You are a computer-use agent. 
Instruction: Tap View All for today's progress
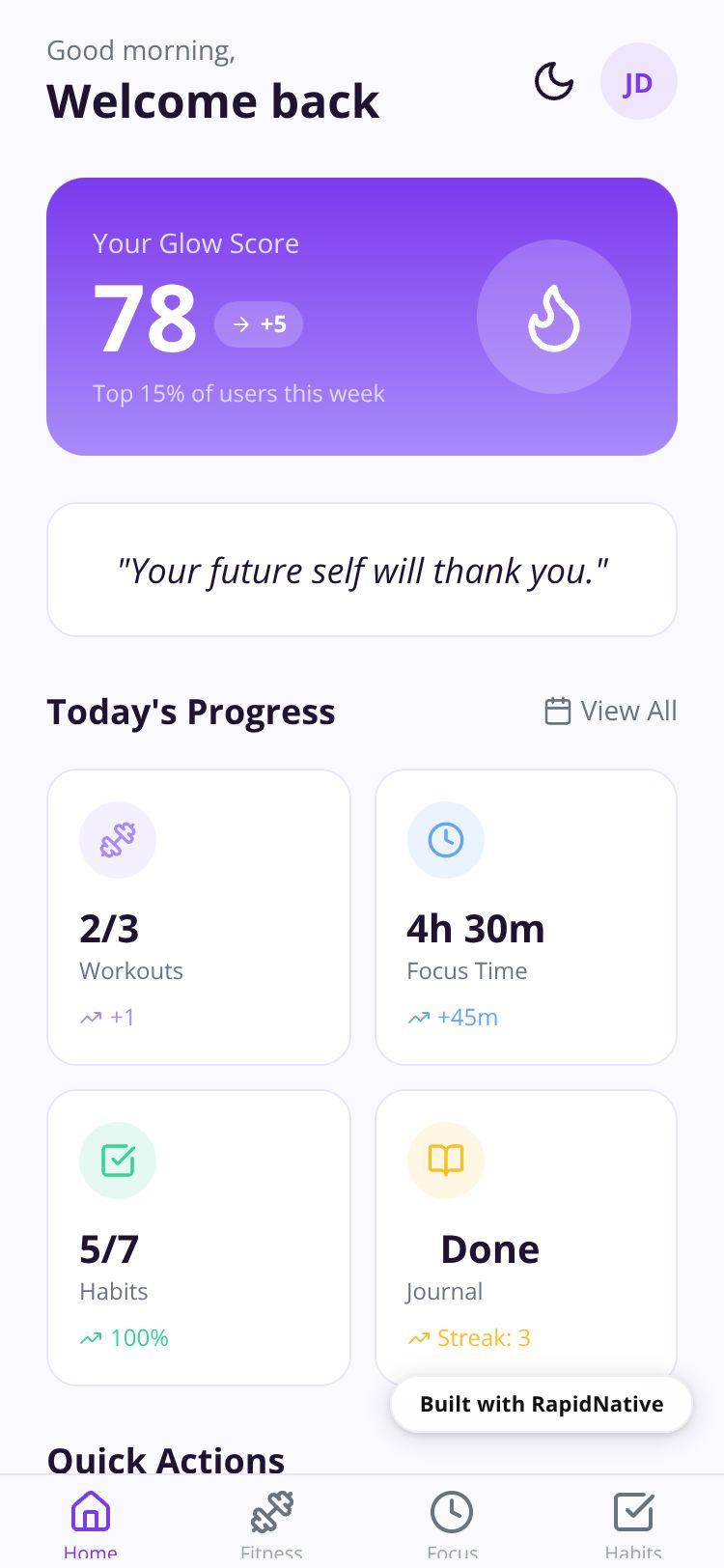pos(611,712)
